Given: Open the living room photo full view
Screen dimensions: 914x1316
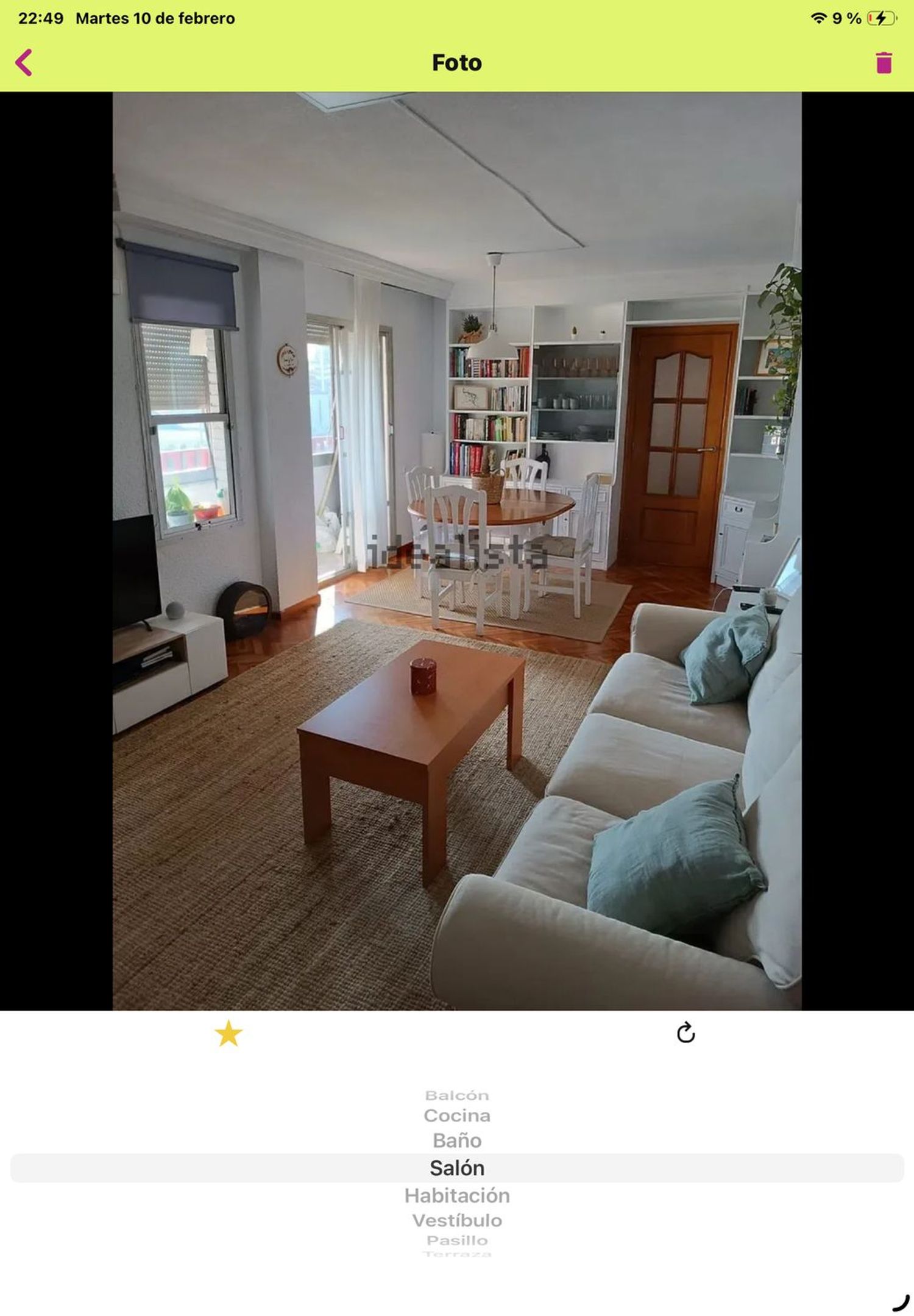Looking at the screenshot, I should pos(457,550).
